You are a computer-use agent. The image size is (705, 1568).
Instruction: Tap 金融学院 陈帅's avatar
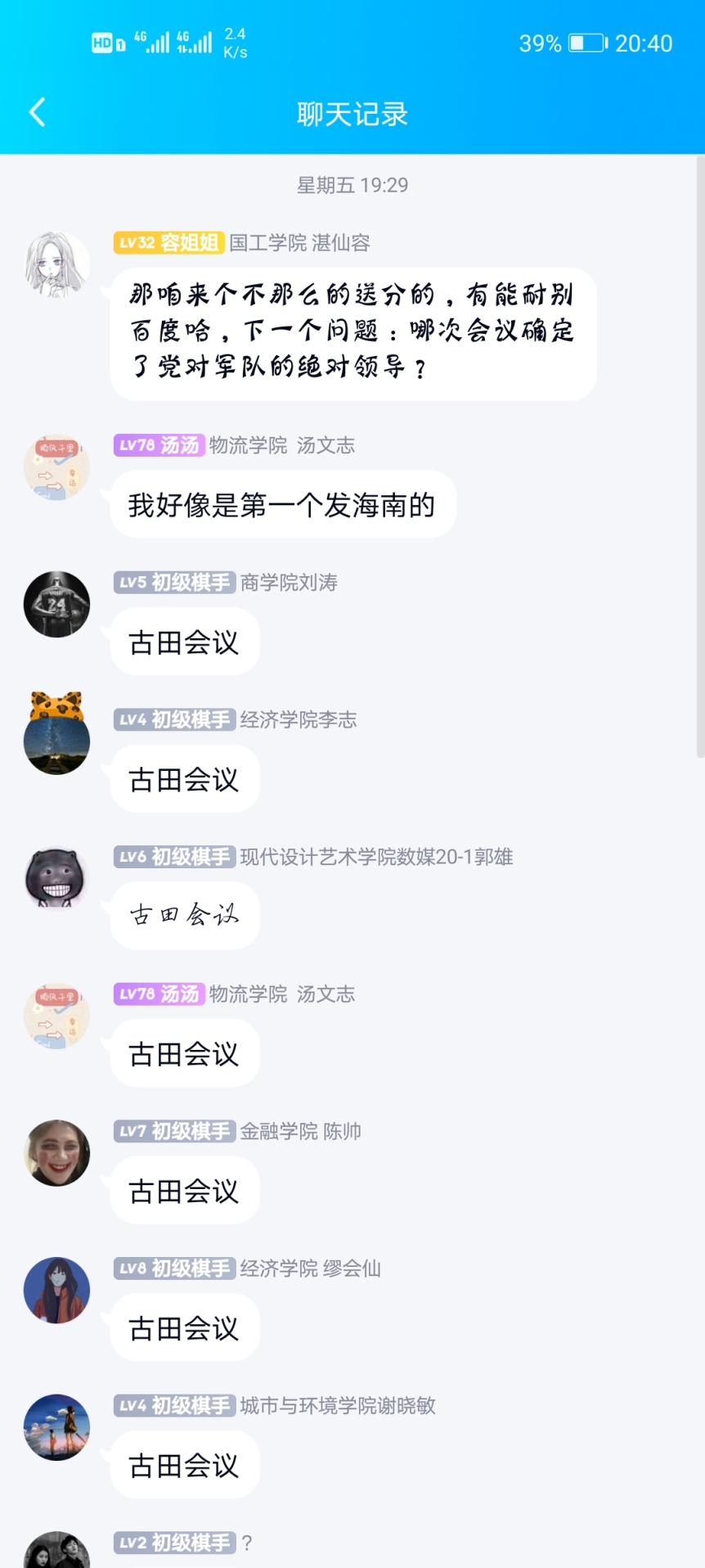click(x=56, y=1153)
